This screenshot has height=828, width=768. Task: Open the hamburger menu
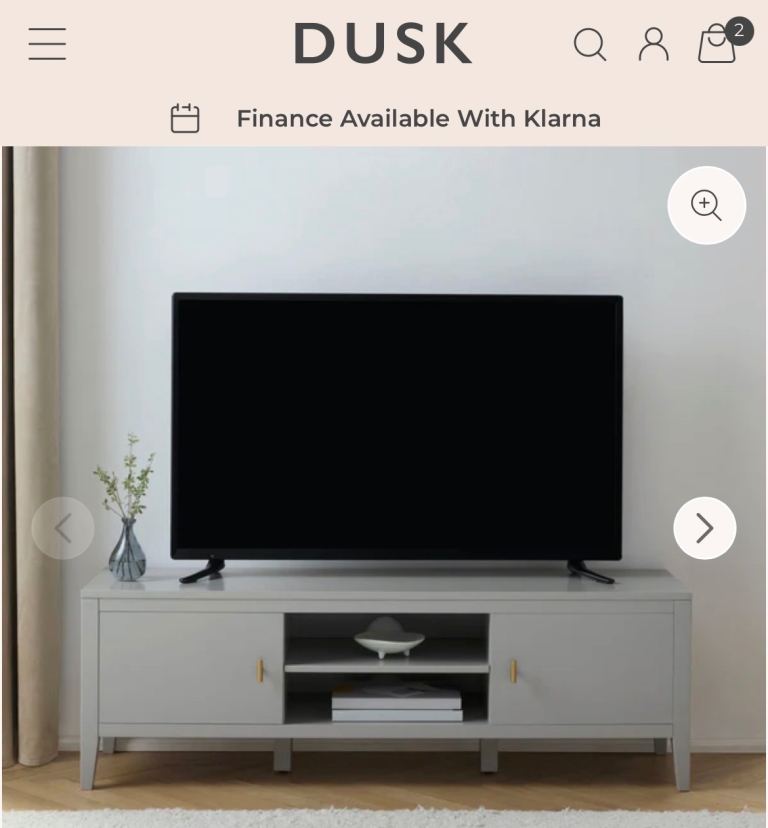pos(47,44)
